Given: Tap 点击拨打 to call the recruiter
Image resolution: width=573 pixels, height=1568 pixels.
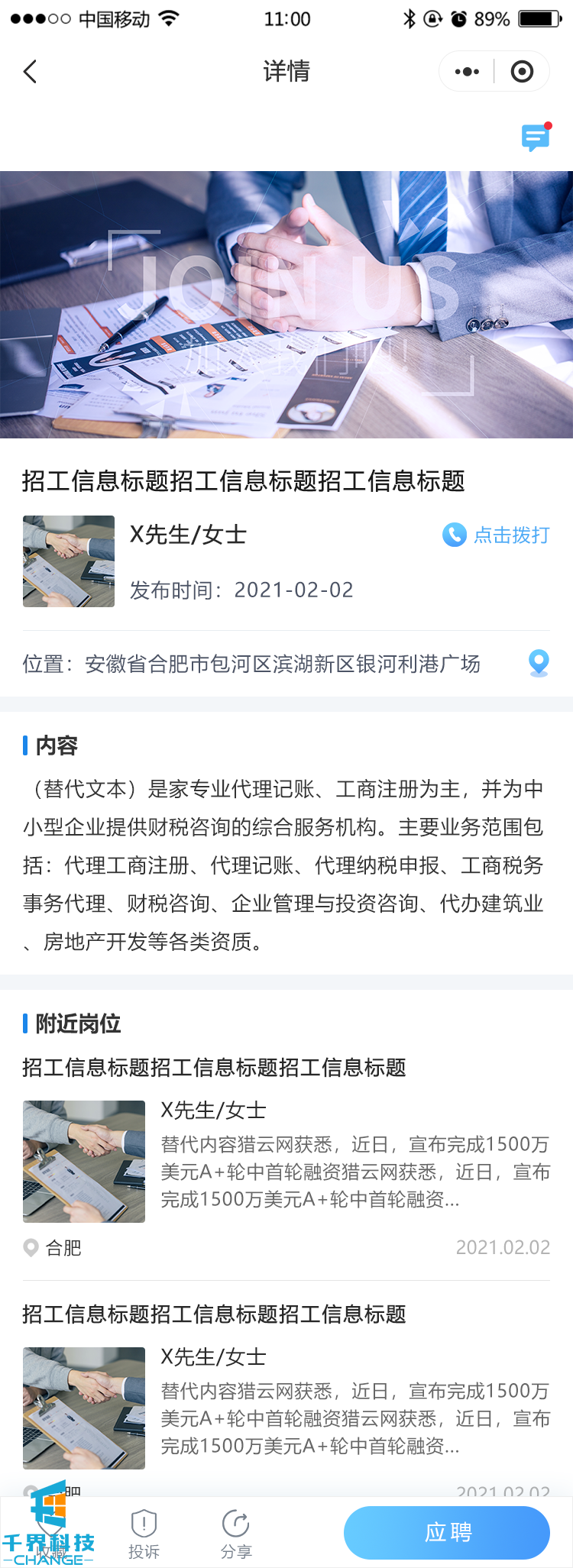Looking at the screenshot, I should tap(497, 535).
